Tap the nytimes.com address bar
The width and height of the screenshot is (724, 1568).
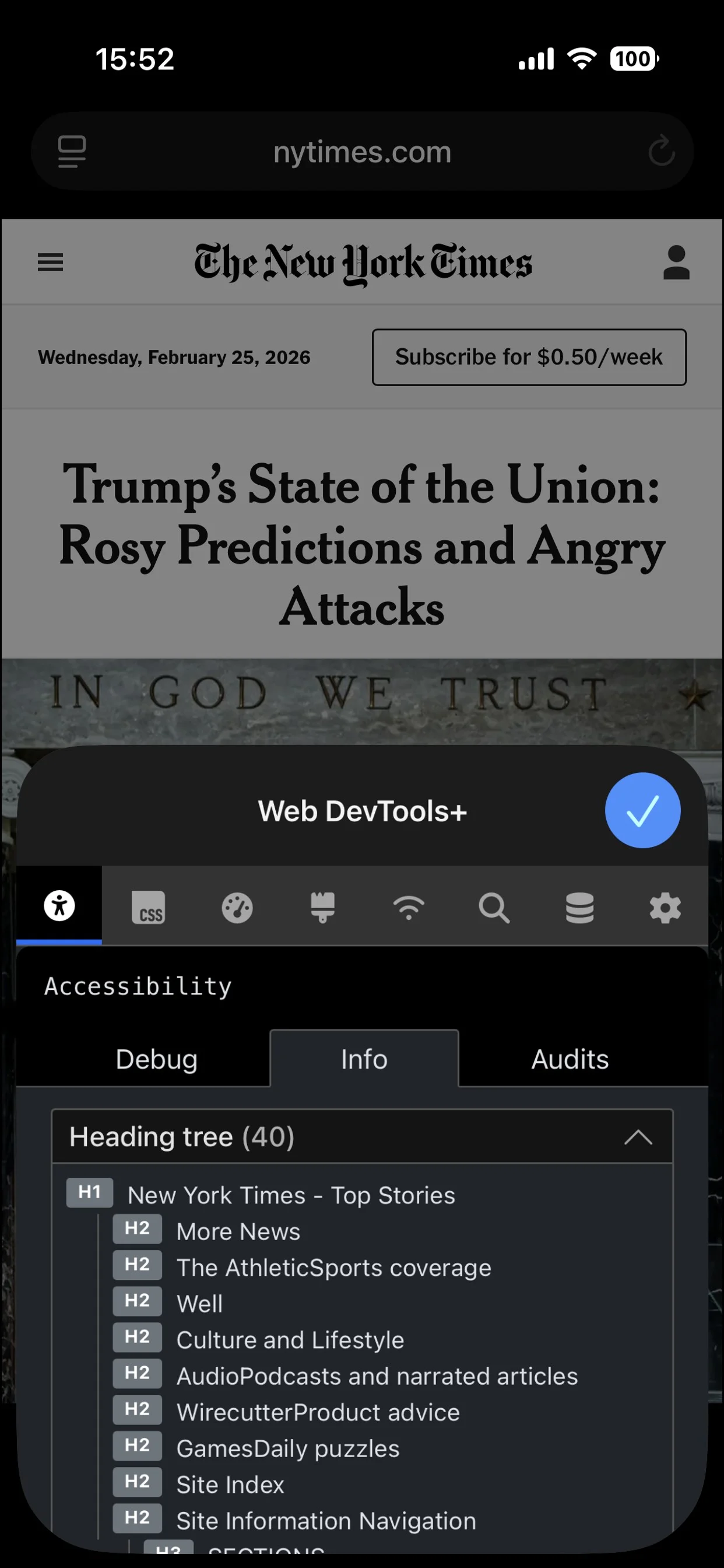pyautogui.click(x=362, y=152)
